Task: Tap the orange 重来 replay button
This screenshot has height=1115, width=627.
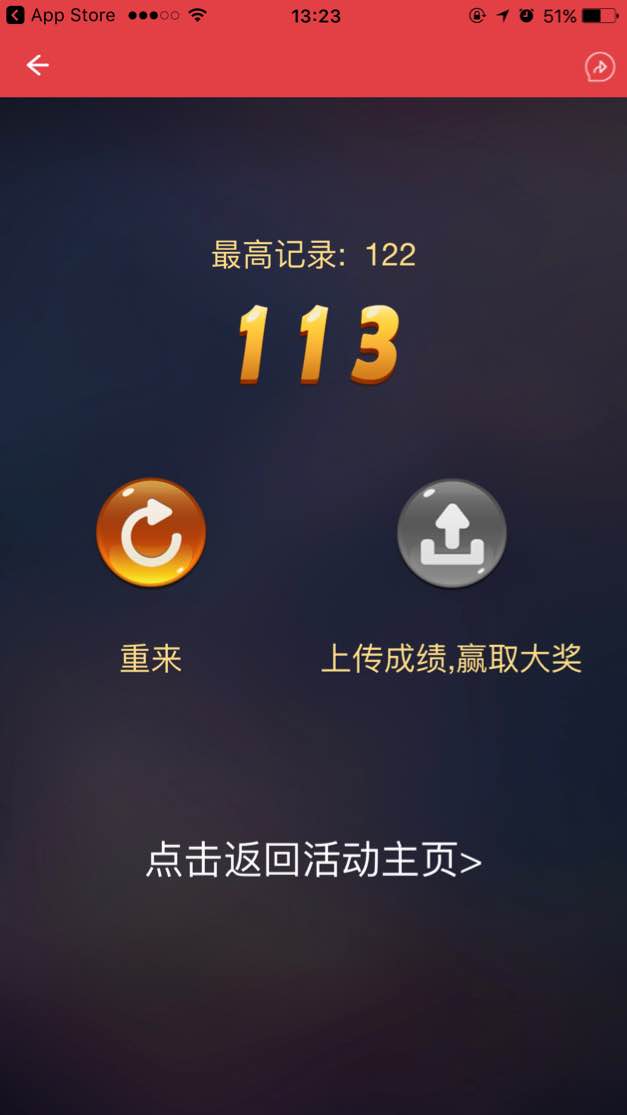Action: click(x=151, y=533)
